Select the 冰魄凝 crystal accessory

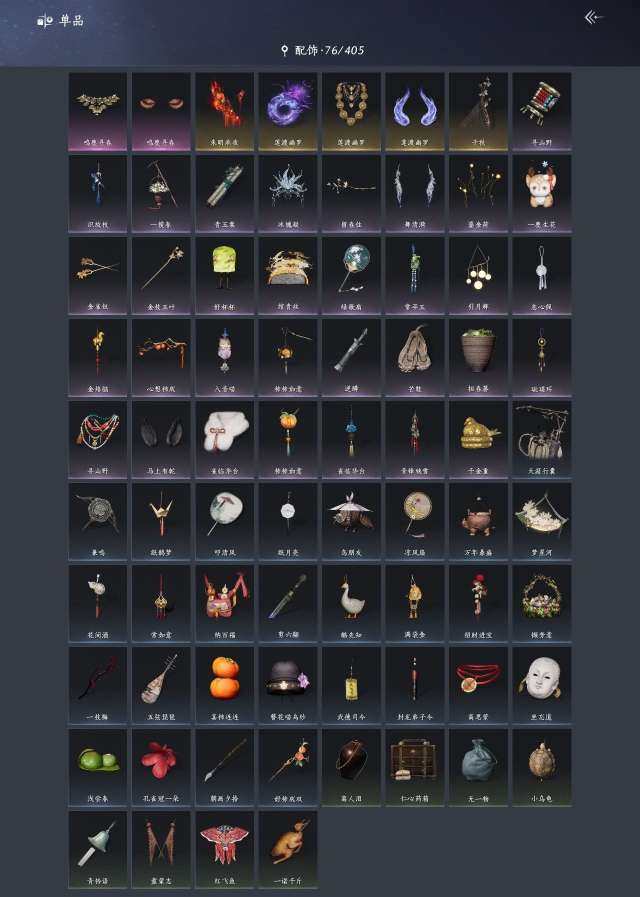(288, 192)
